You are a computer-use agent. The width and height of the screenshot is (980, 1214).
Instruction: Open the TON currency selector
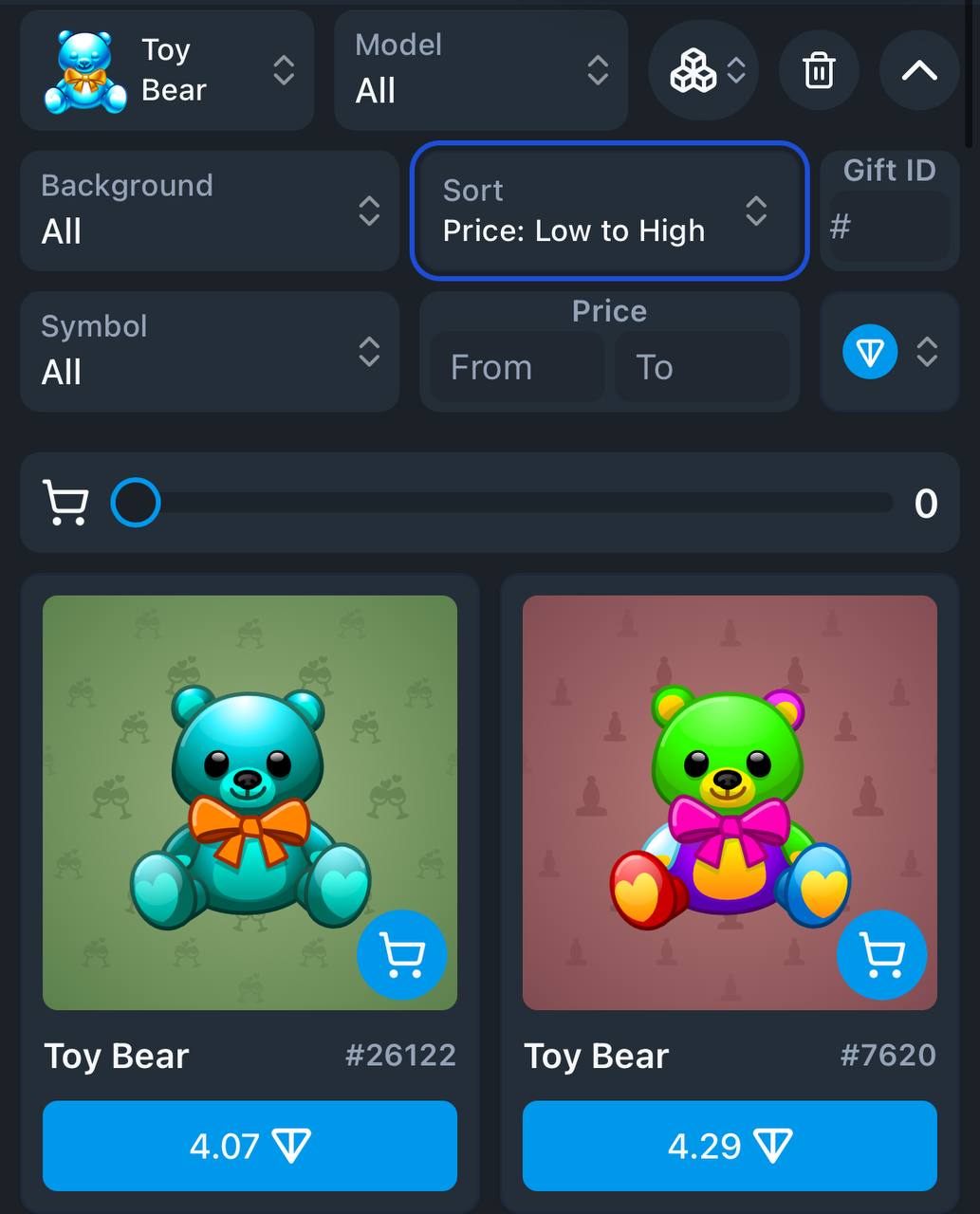coord(890,352)
